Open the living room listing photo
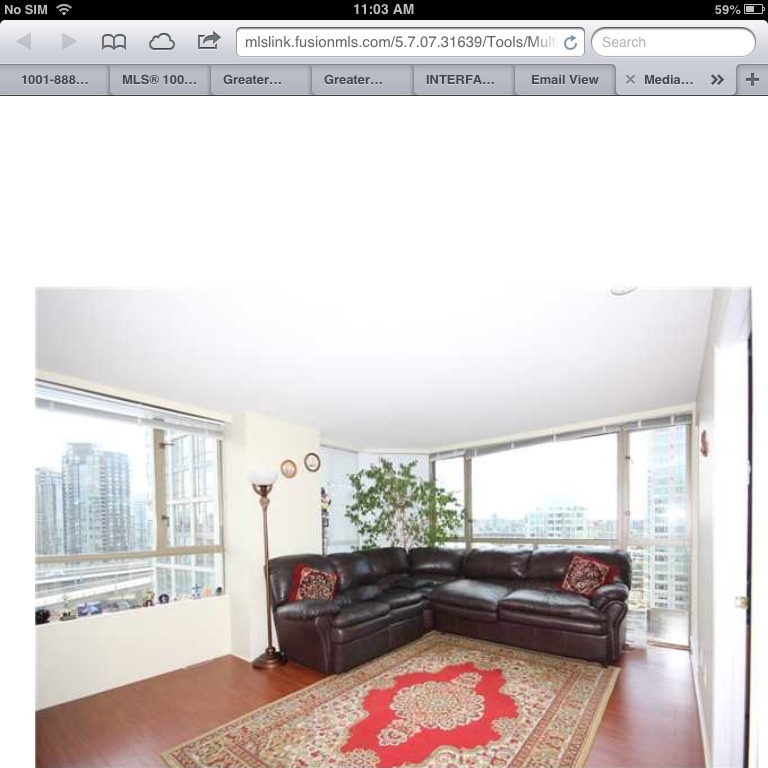Screen dimensions: 768x768 tap(392, 527)
